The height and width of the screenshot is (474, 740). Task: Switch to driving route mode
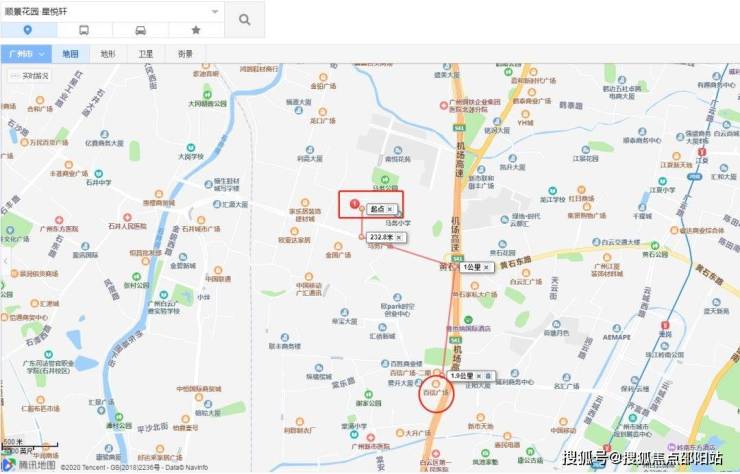click(x=139, y=31)
